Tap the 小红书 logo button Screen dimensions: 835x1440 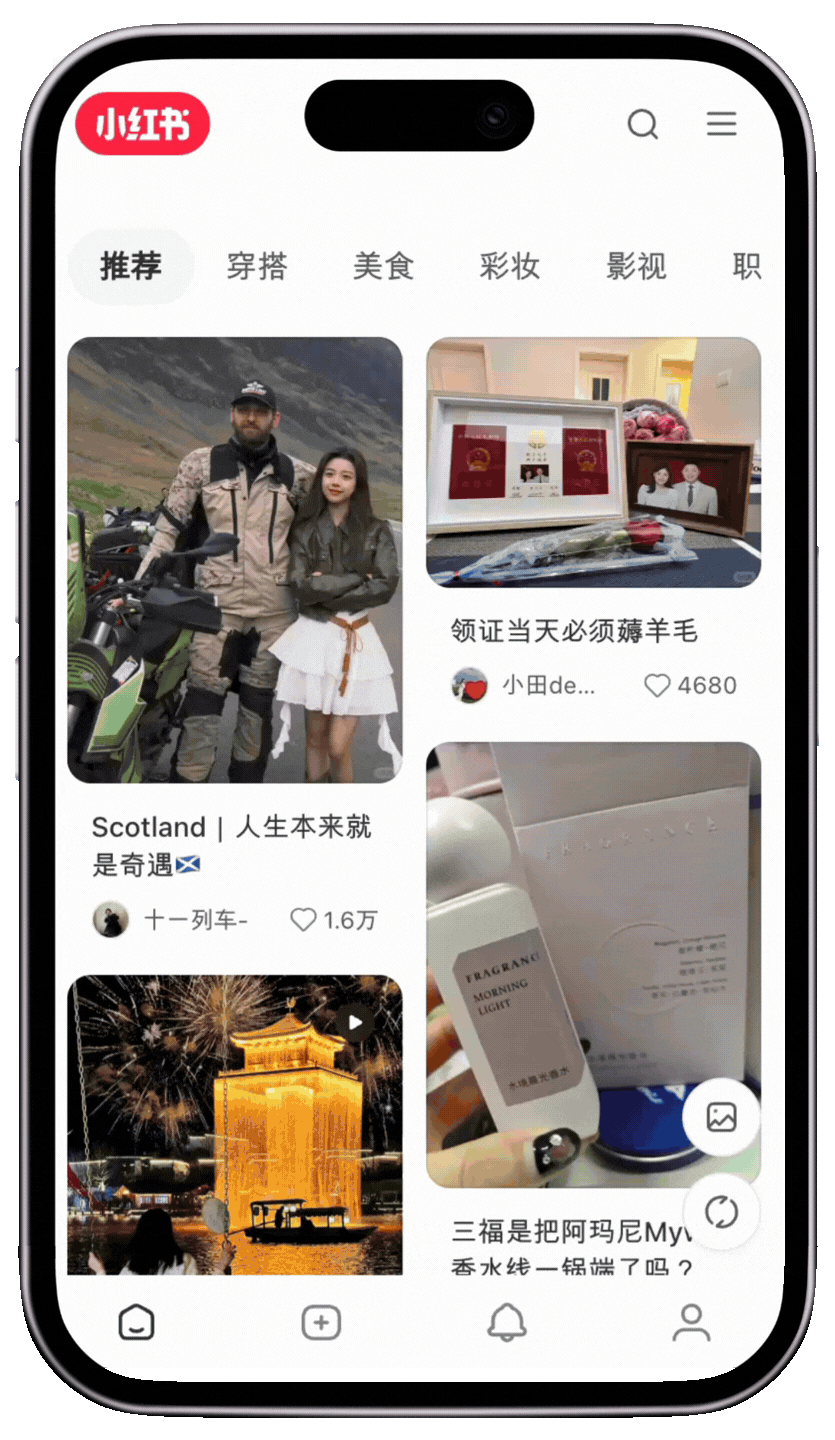click(143, 124)
